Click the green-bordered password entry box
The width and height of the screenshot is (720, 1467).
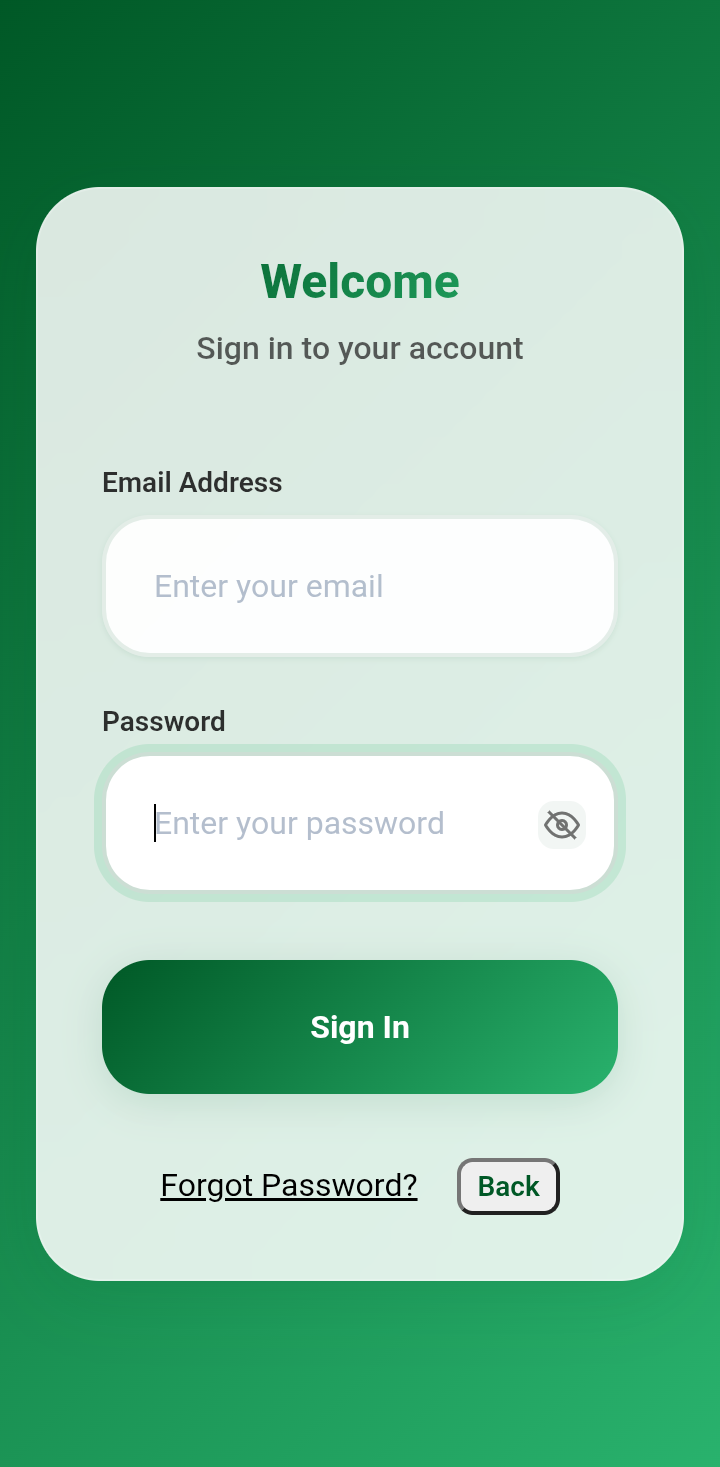tap(320, 823)
